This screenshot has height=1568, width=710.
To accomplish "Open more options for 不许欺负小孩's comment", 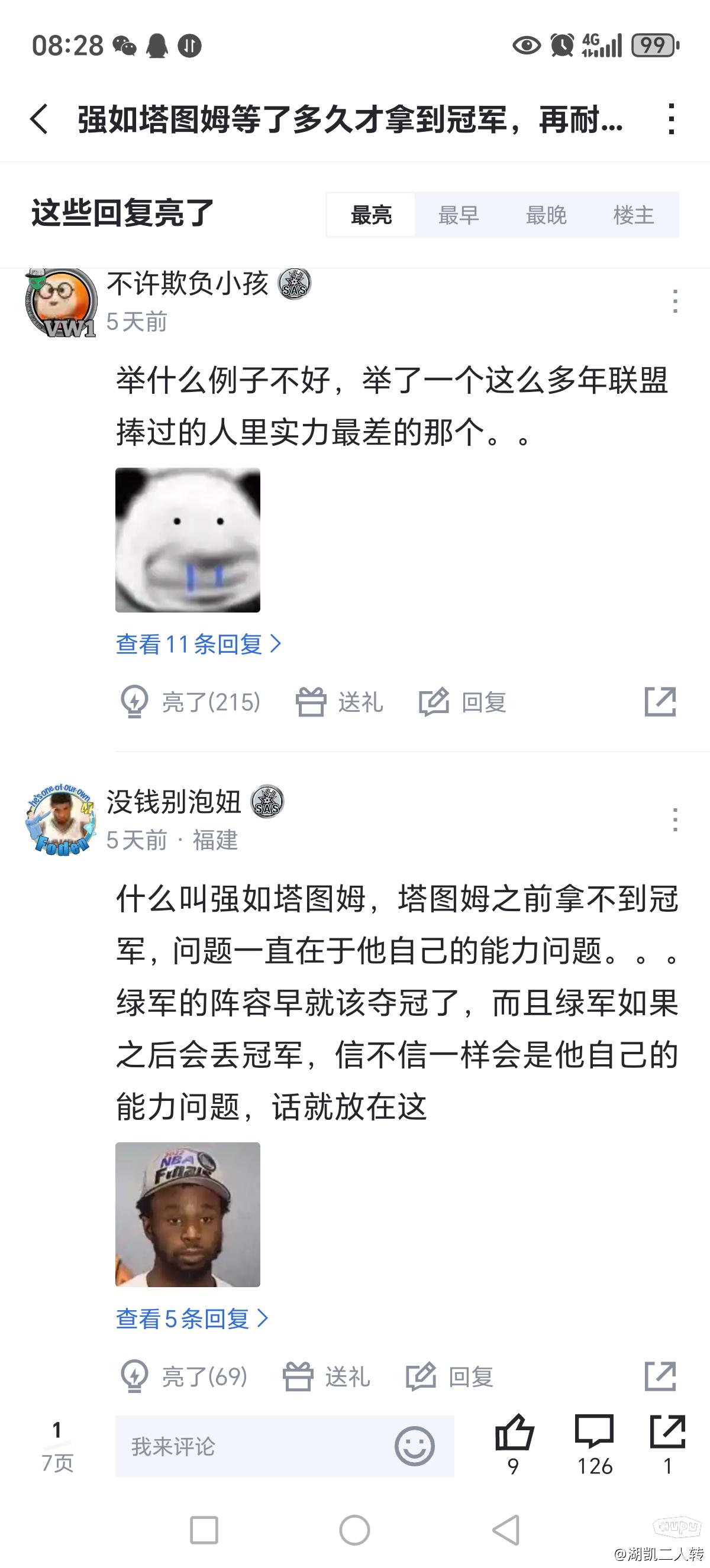I will click(x=674, y=302).
